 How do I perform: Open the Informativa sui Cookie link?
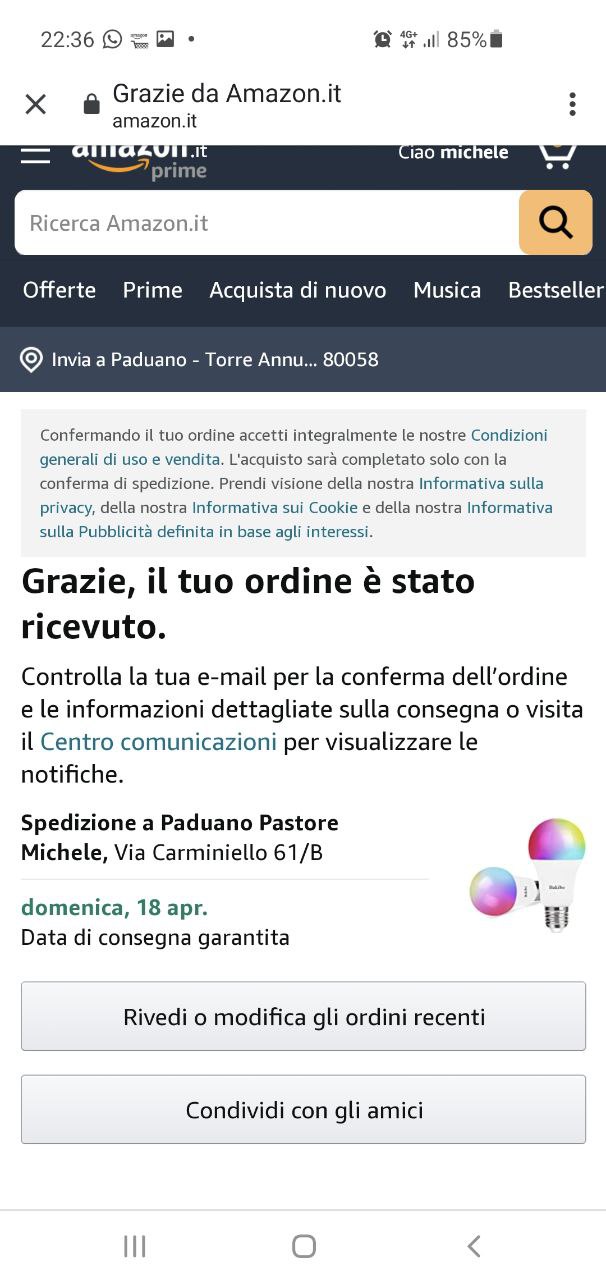coord(275,507)
